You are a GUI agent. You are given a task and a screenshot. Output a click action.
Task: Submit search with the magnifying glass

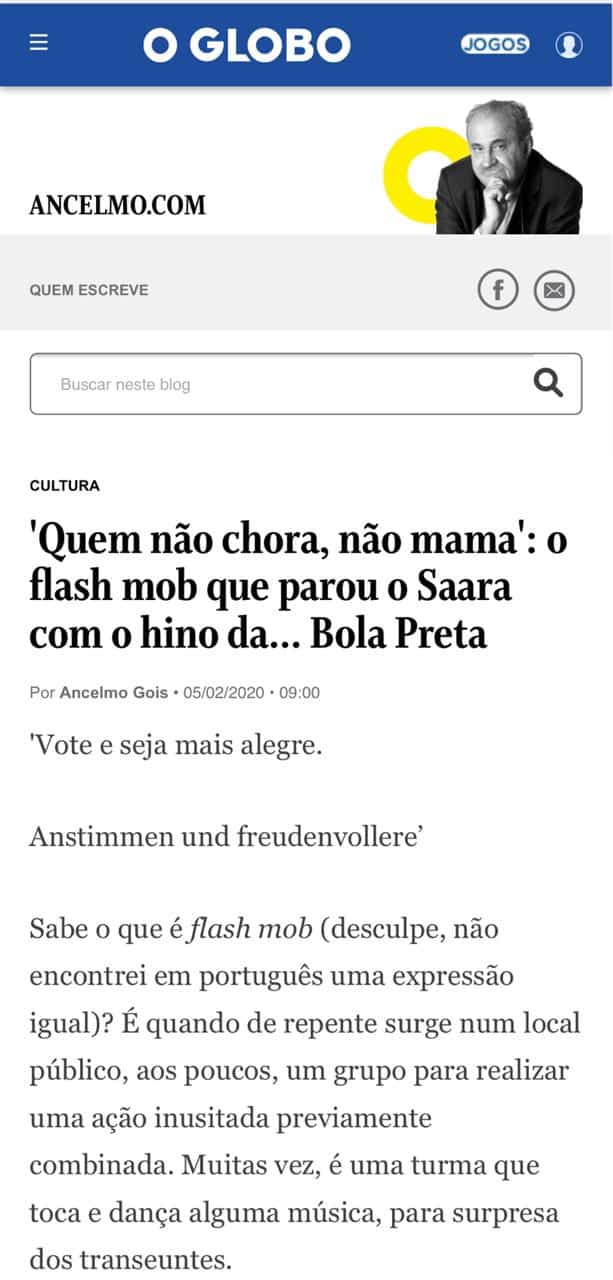(x=548, y=384)
